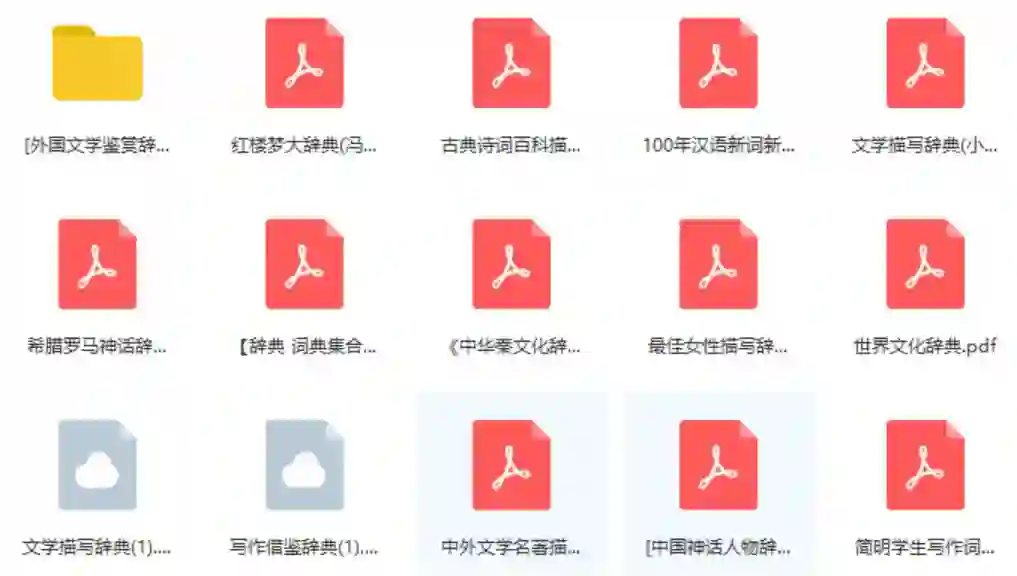Open the cloud file 写作借鉴辞典(1)

[304, 466]
